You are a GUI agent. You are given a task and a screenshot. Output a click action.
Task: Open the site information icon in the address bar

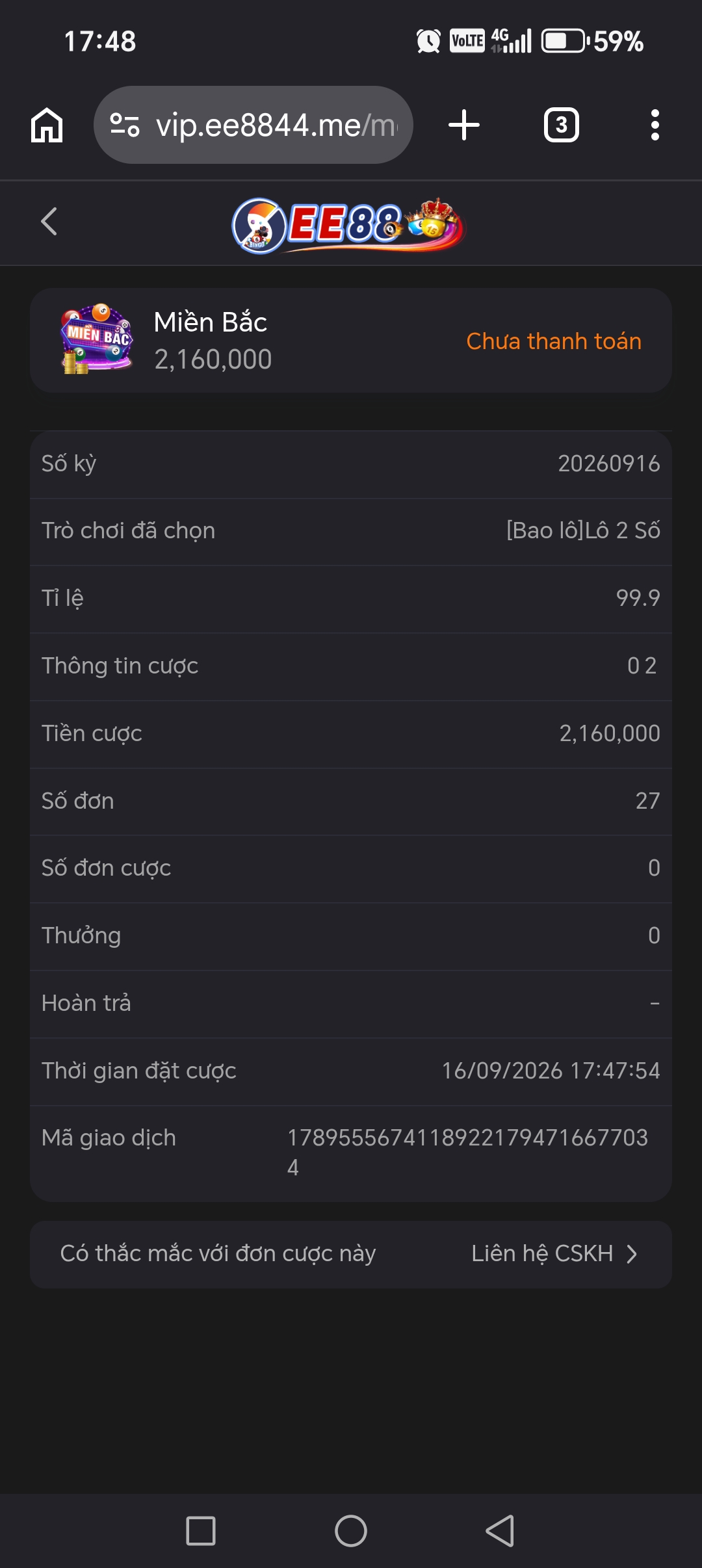(x=125, y=125)
